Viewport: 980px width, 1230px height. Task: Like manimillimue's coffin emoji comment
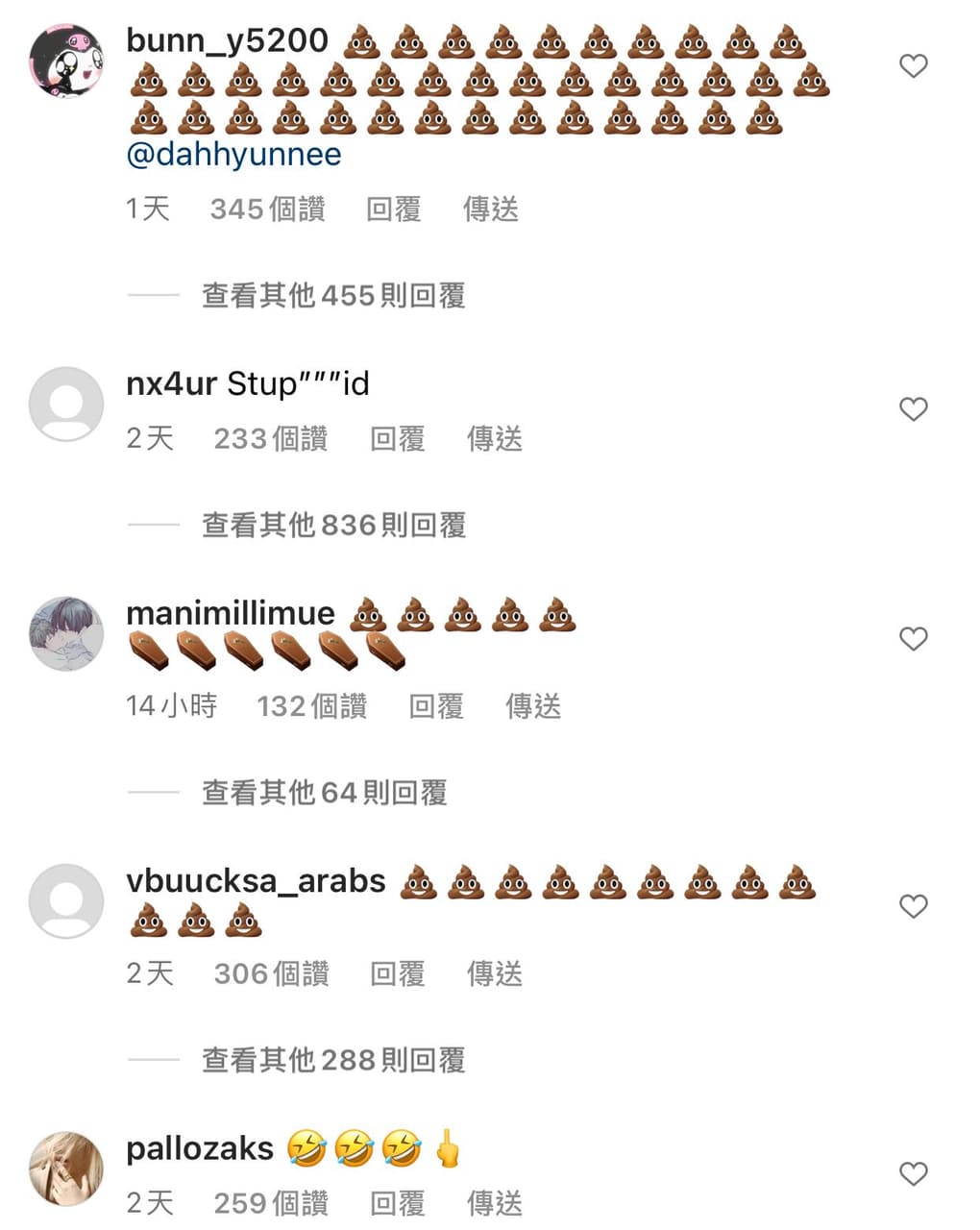point(912,638)
